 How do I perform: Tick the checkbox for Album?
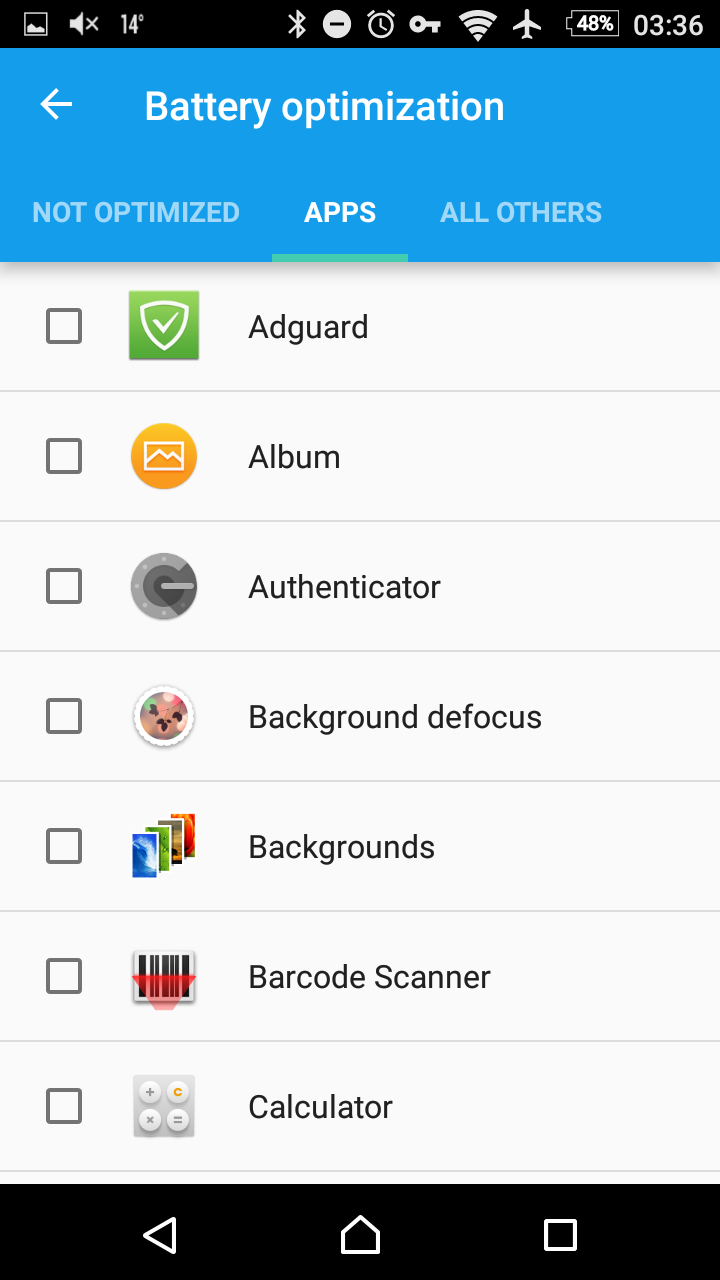coord(64,456)
